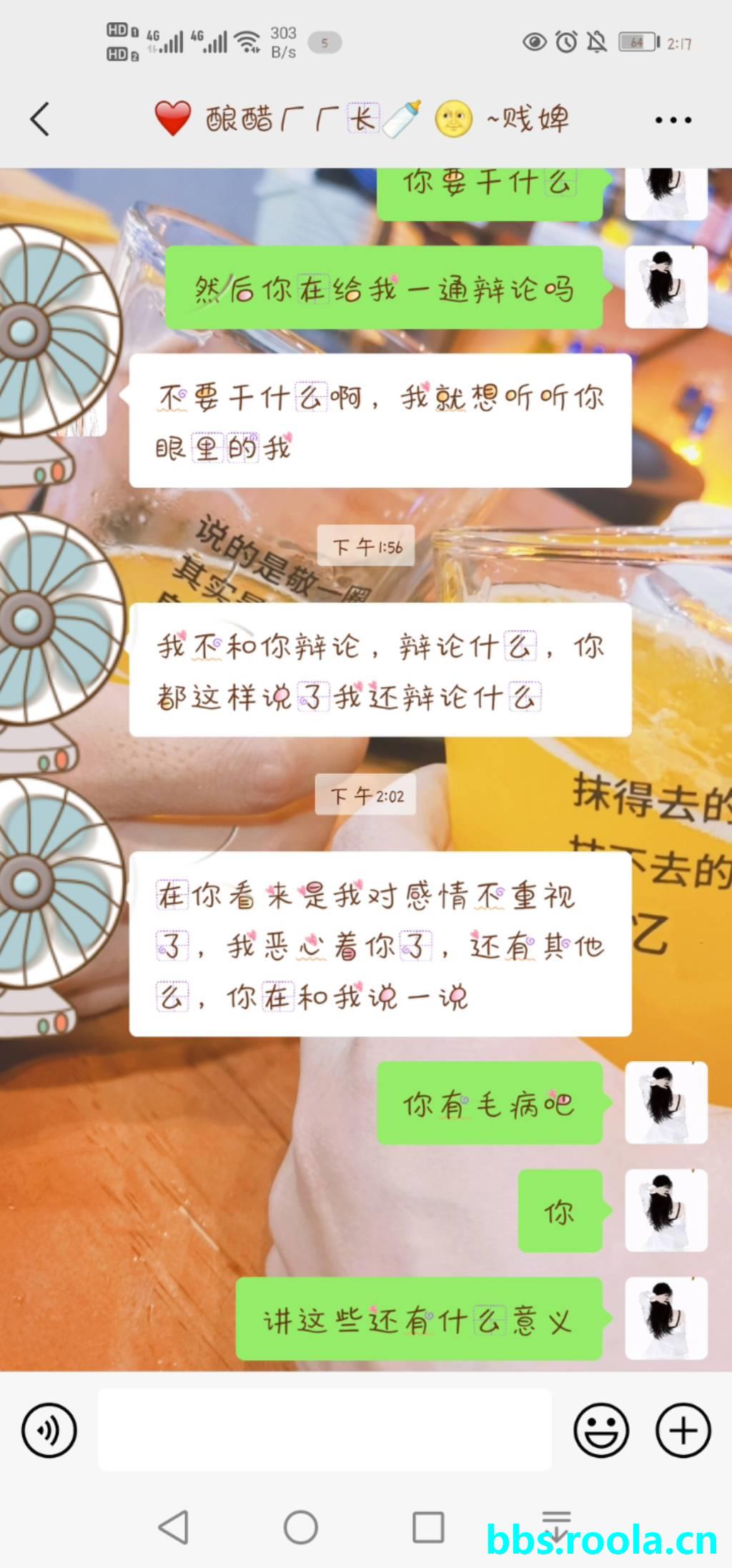Open system recent apps
The height and width of the screenshot is (1568, 732).
pos(427,1528)
